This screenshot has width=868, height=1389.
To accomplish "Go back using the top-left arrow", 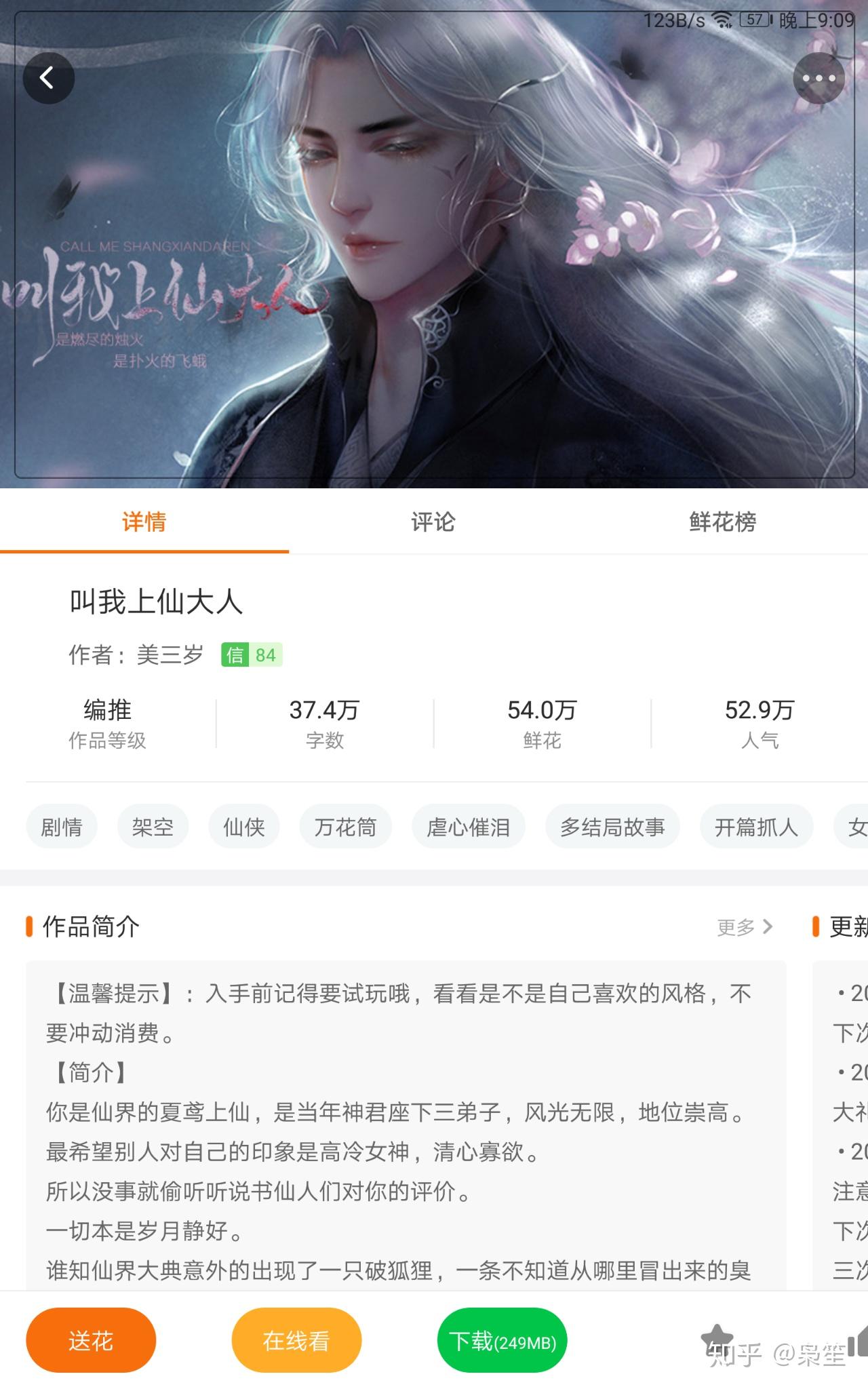I will point(48,78).
